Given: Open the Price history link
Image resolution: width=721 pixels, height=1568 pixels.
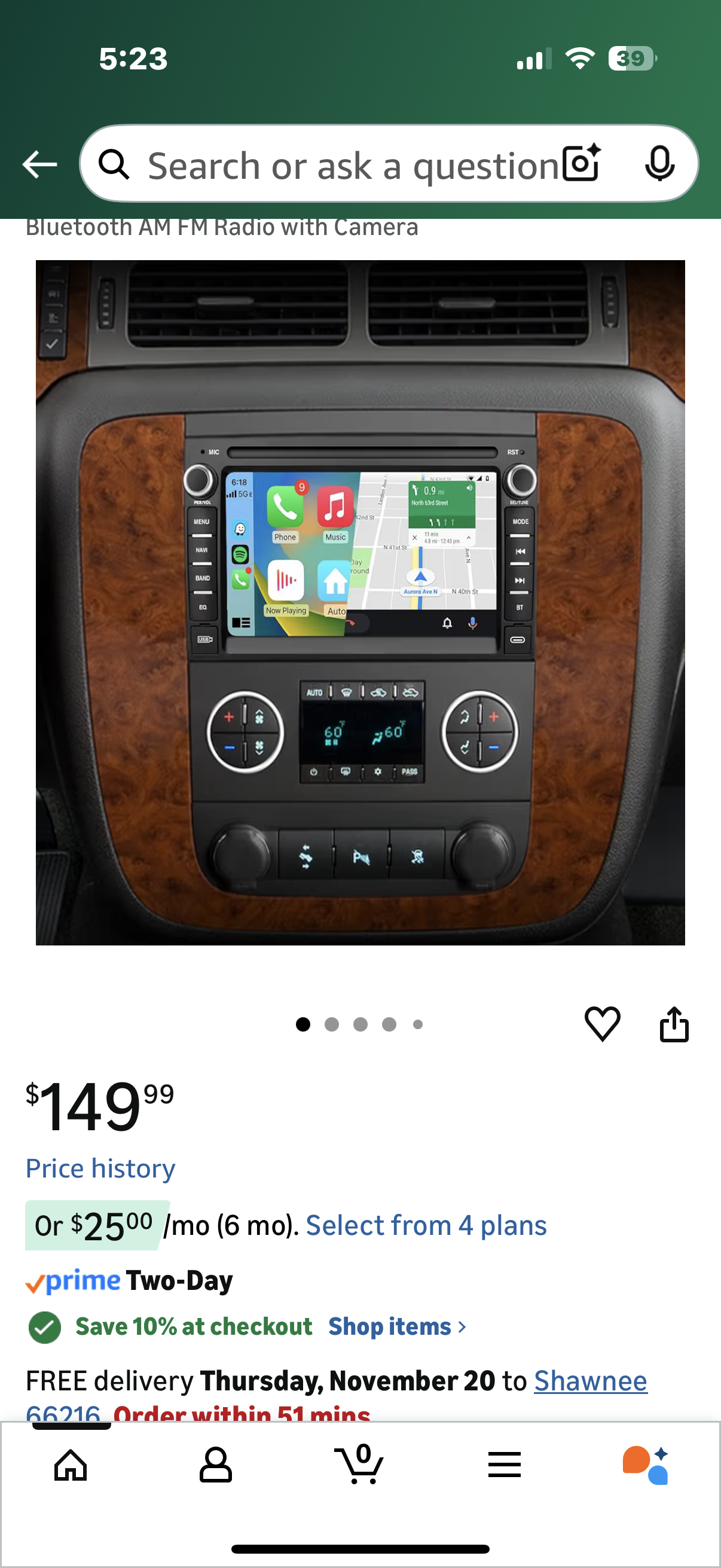Looking at the screenshot, I should [x=100, y=1169].
